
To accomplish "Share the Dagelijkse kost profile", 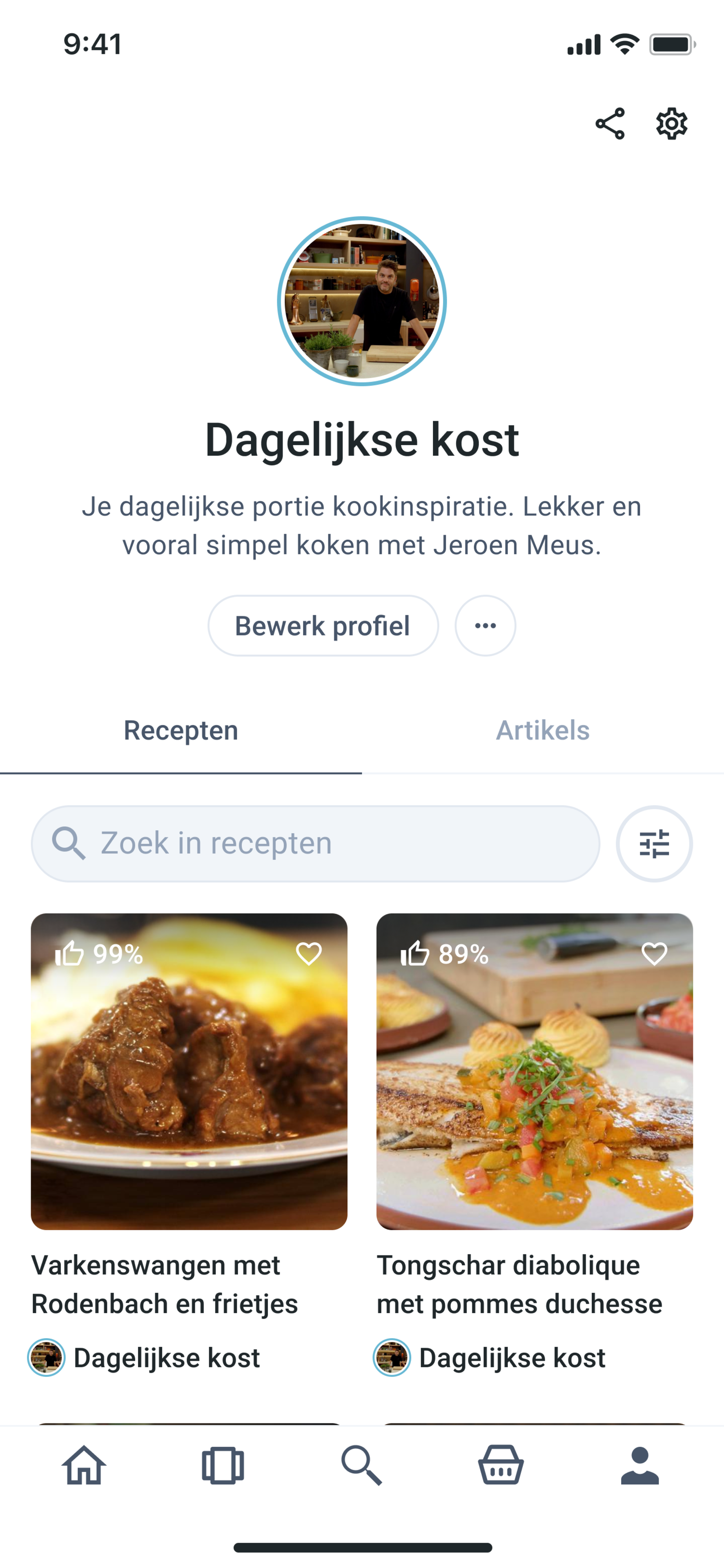I will pos(610,124).
